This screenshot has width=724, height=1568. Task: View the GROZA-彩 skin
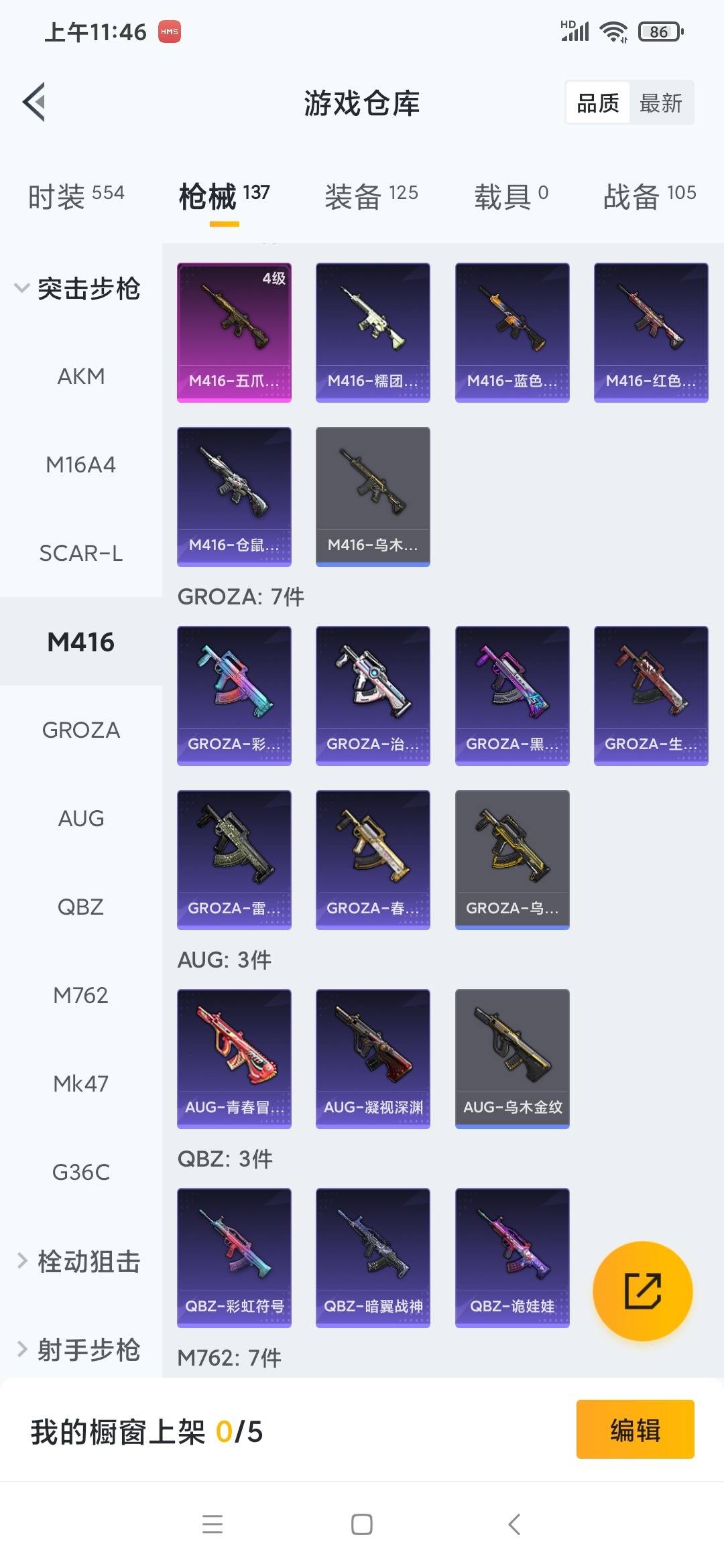point(234,696)
